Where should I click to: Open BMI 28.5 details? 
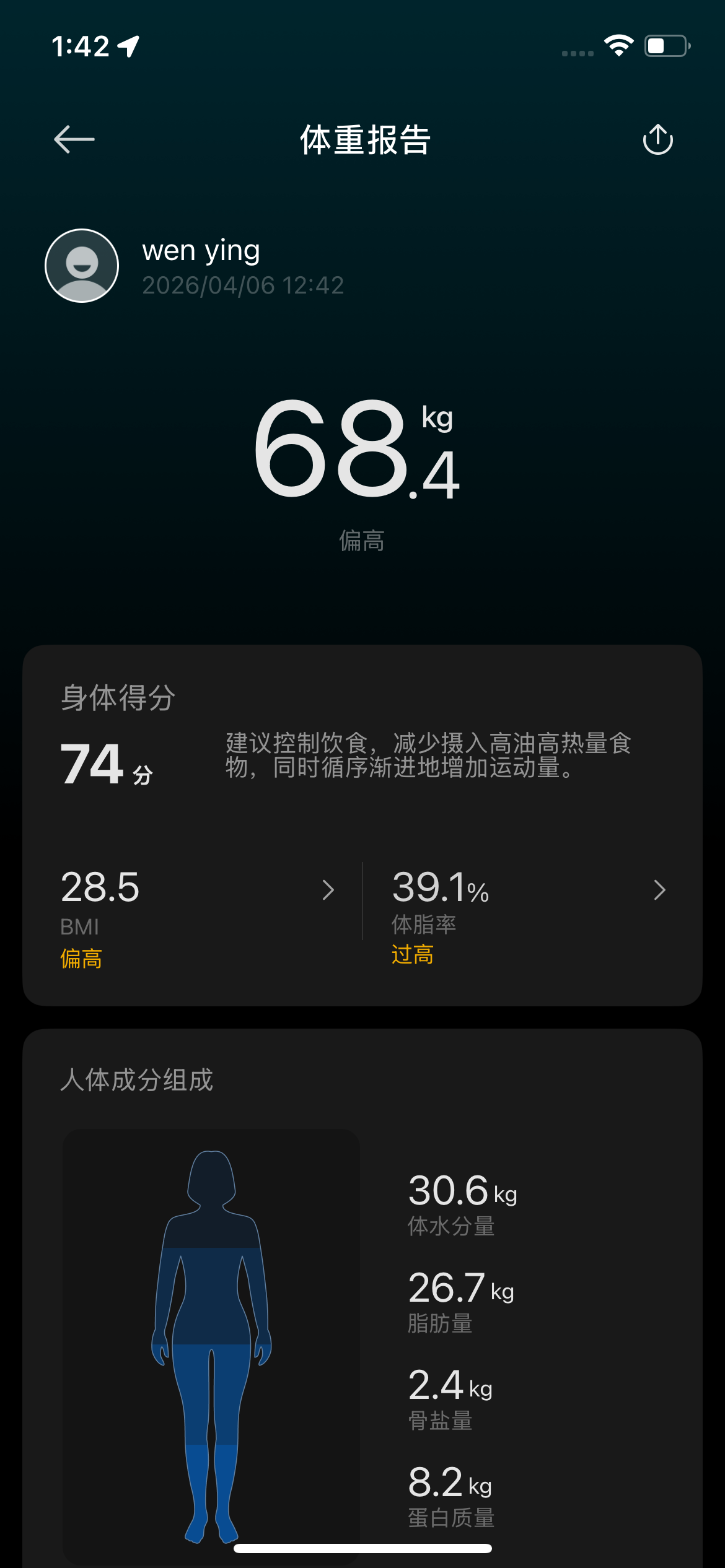pyautogui.click(x=198, y=918)
